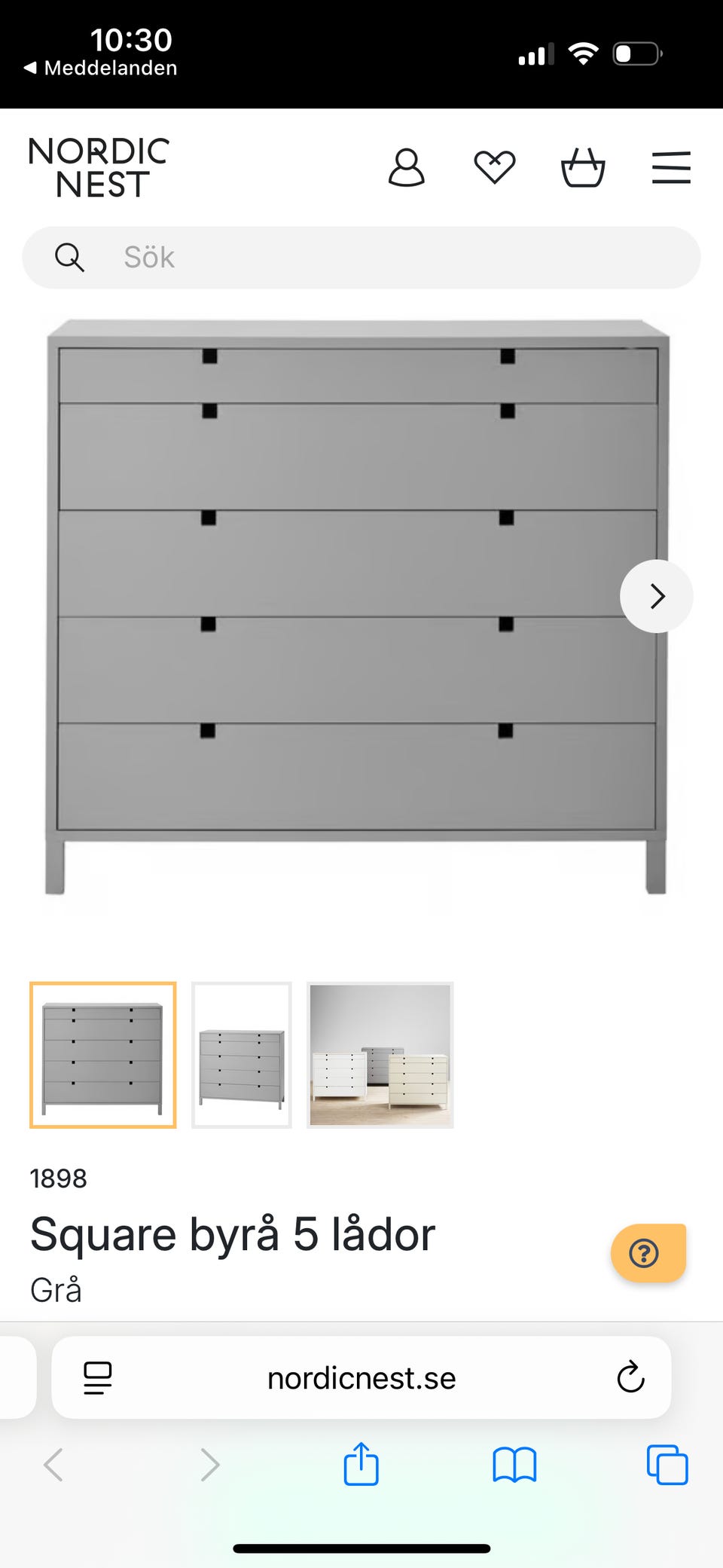
Task: Return to Meddelanden app
Action: [102, 67]
